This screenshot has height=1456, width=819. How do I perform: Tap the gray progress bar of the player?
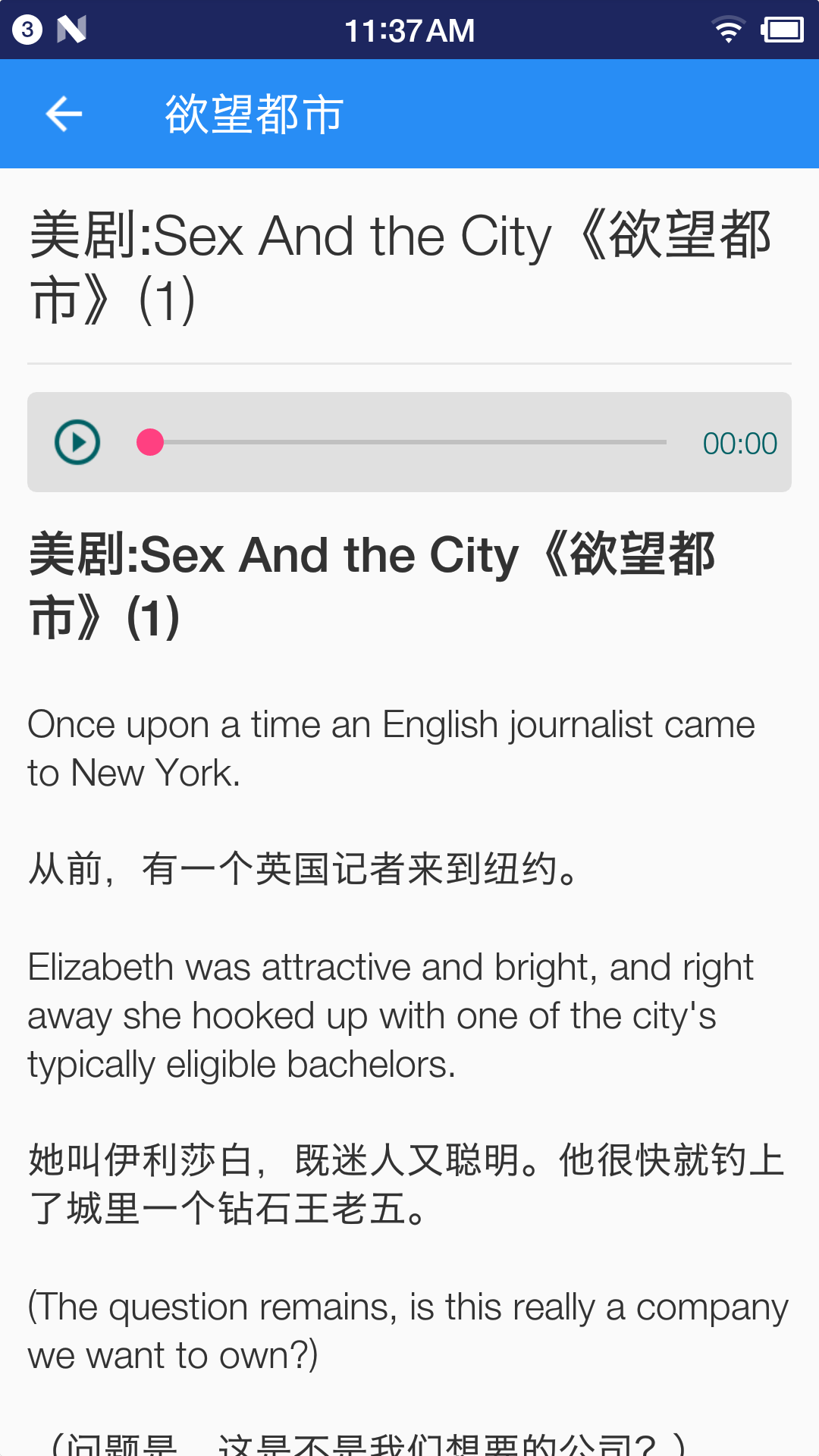(417, 442)
